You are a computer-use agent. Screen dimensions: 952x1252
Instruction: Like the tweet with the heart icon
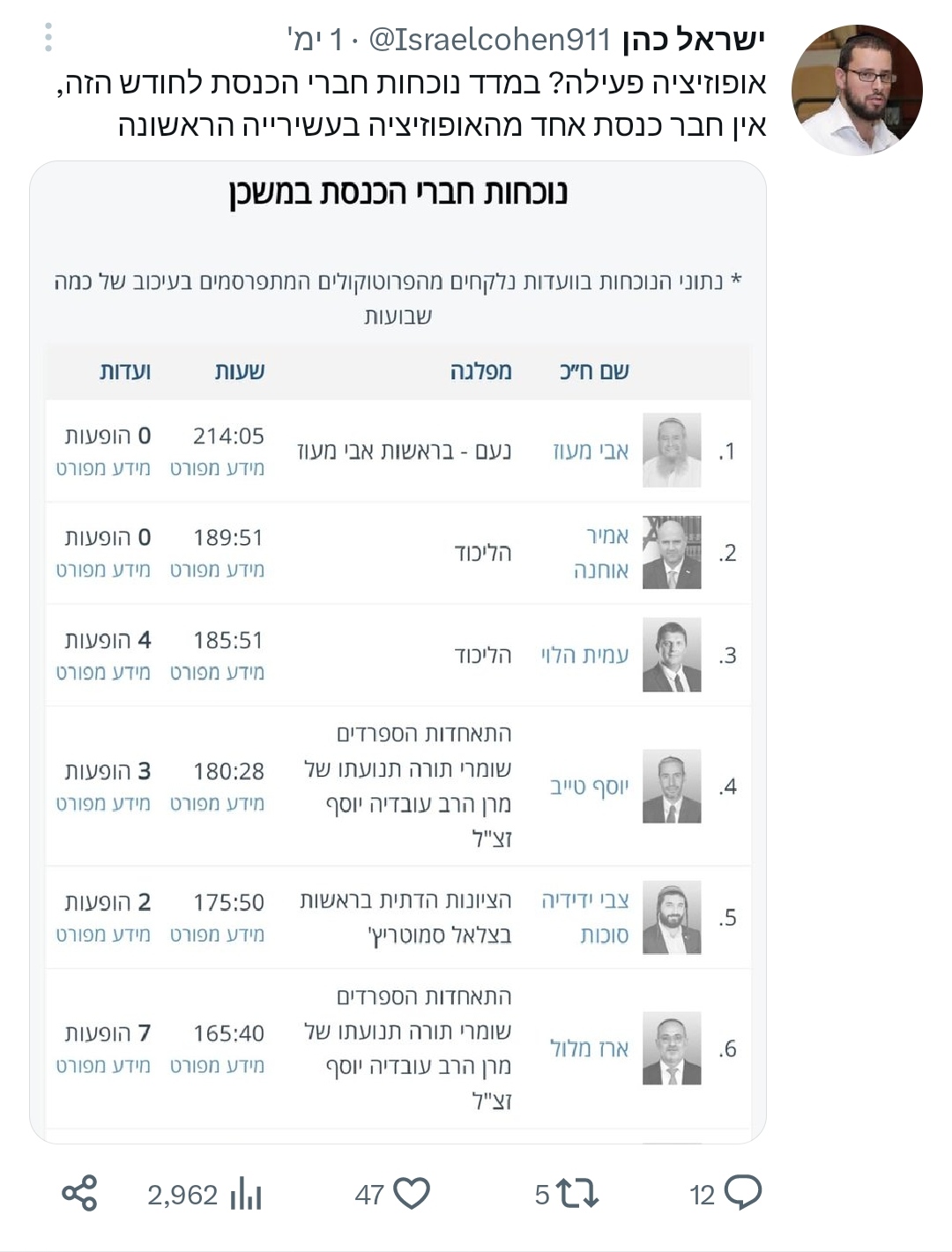pyautogui.click(x=411, y=1194)
